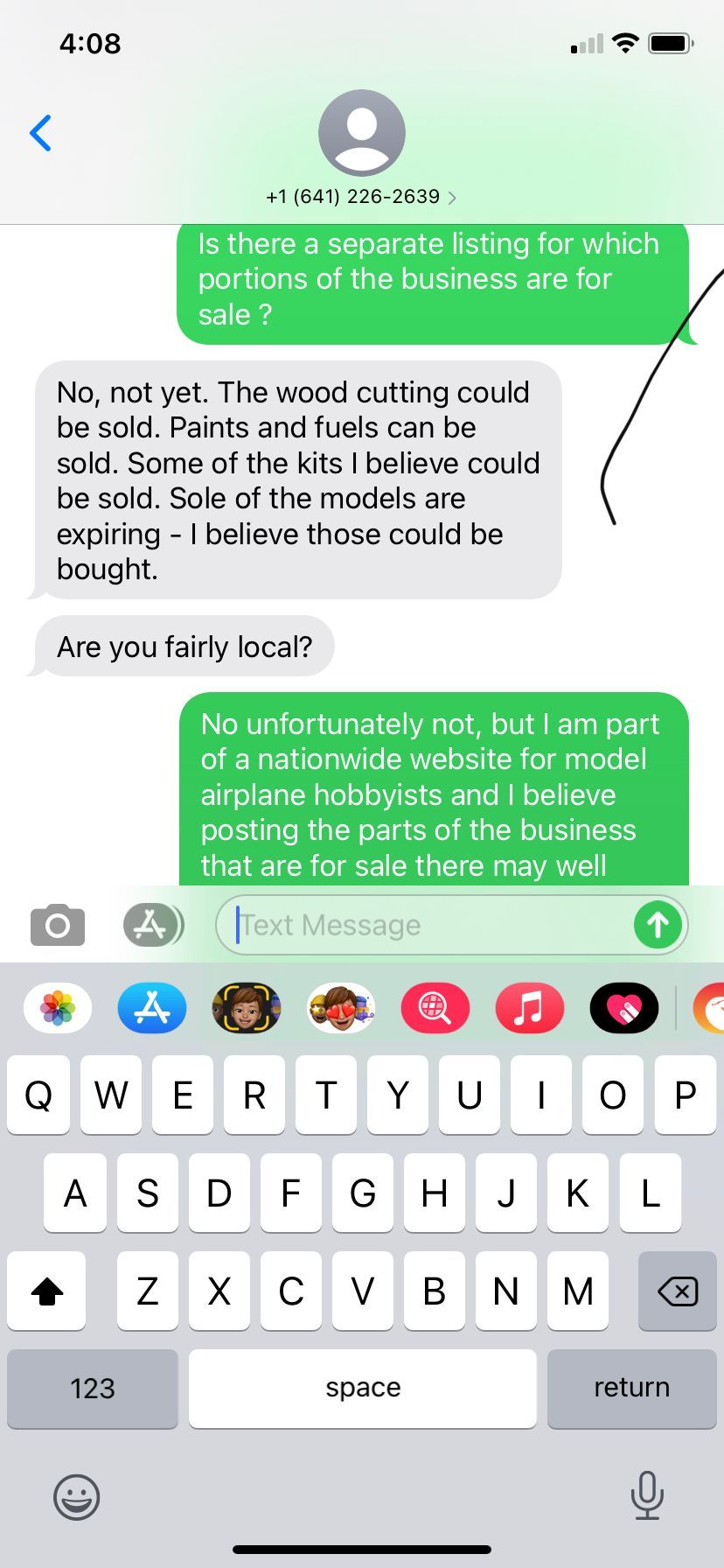Image resolution: width=724 pixels, height=1568 pixels.
Task: Open the App Store iMessage app
Action: coord(152,1008)
